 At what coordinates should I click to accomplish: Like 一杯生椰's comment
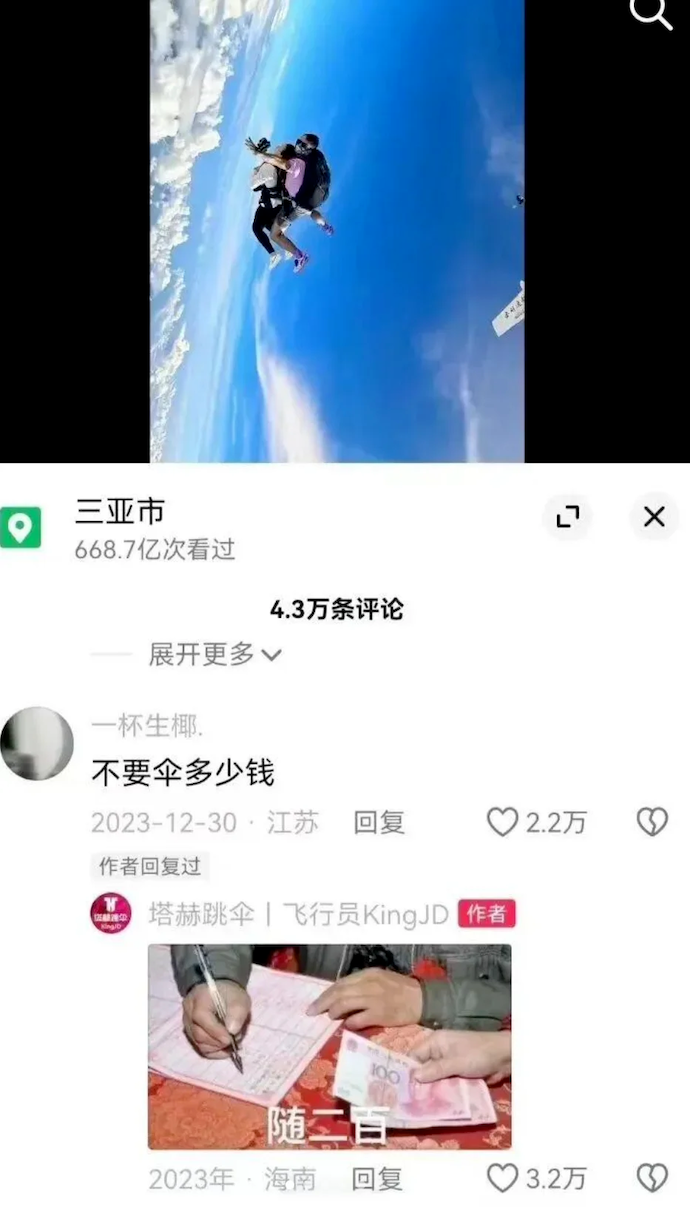pos(503,822)
